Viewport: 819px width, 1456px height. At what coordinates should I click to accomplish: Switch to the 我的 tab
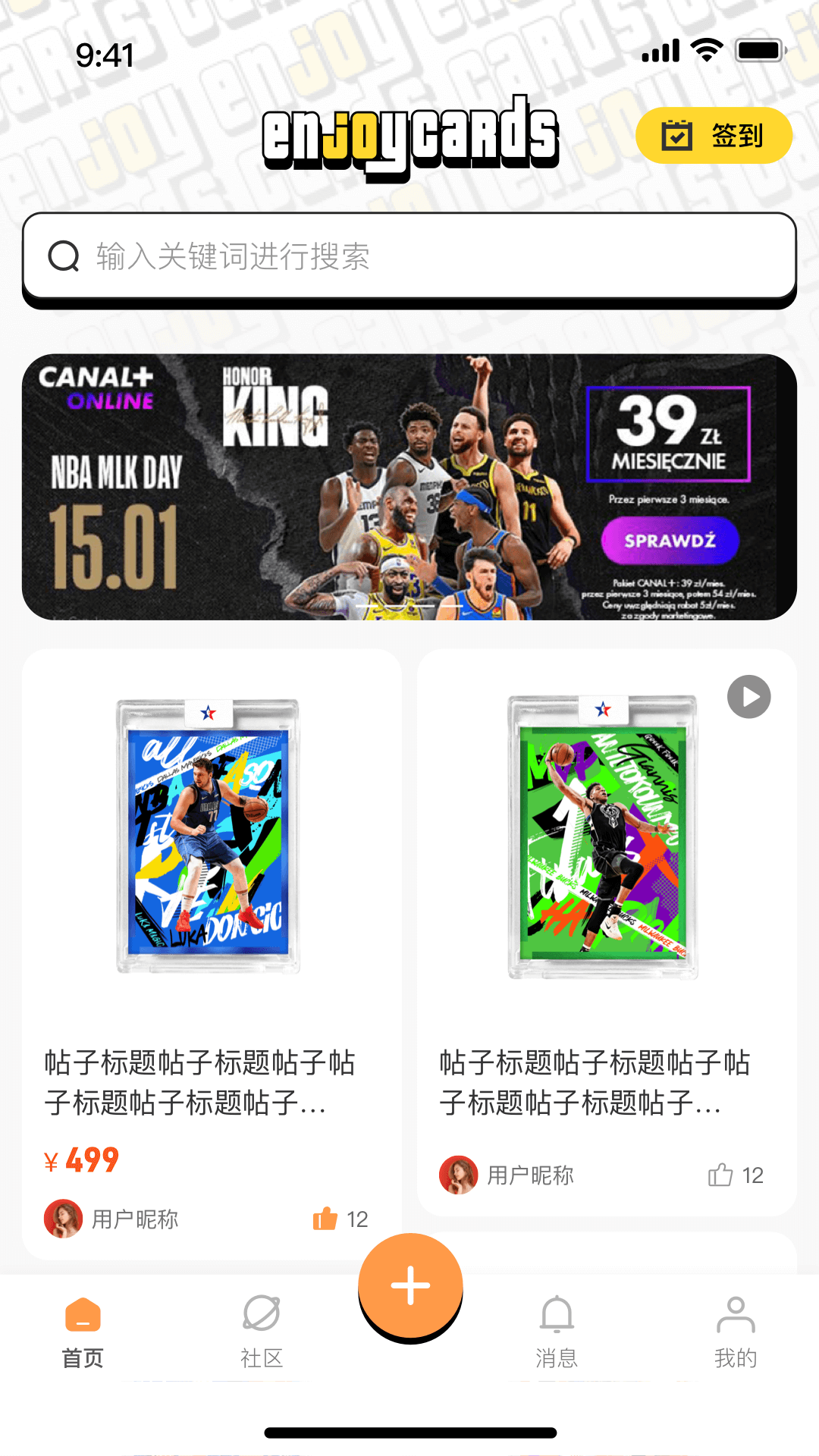point(736,1332)
